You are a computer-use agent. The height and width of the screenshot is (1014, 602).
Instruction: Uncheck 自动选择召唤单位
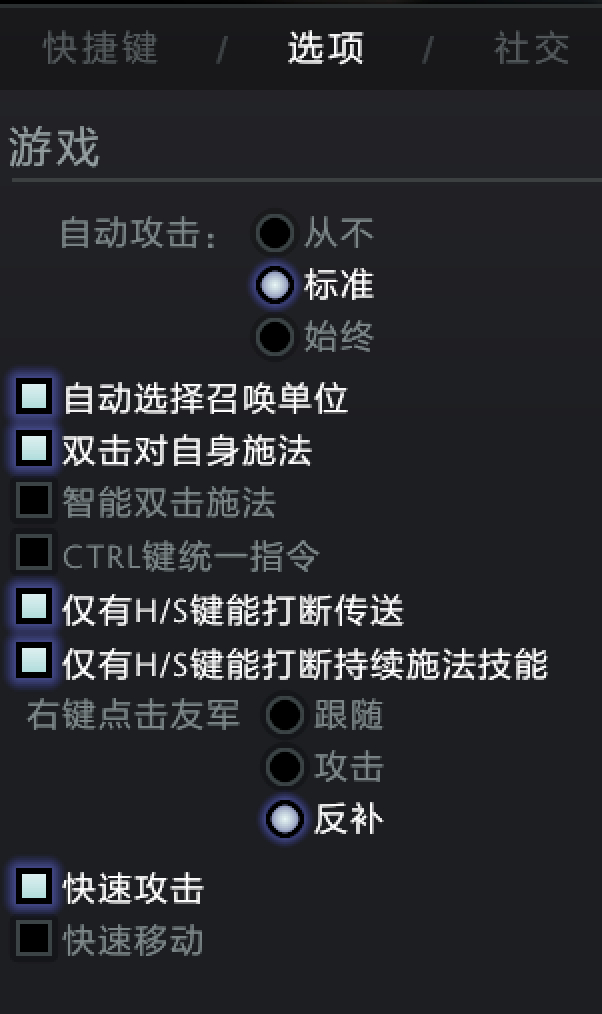35,397
